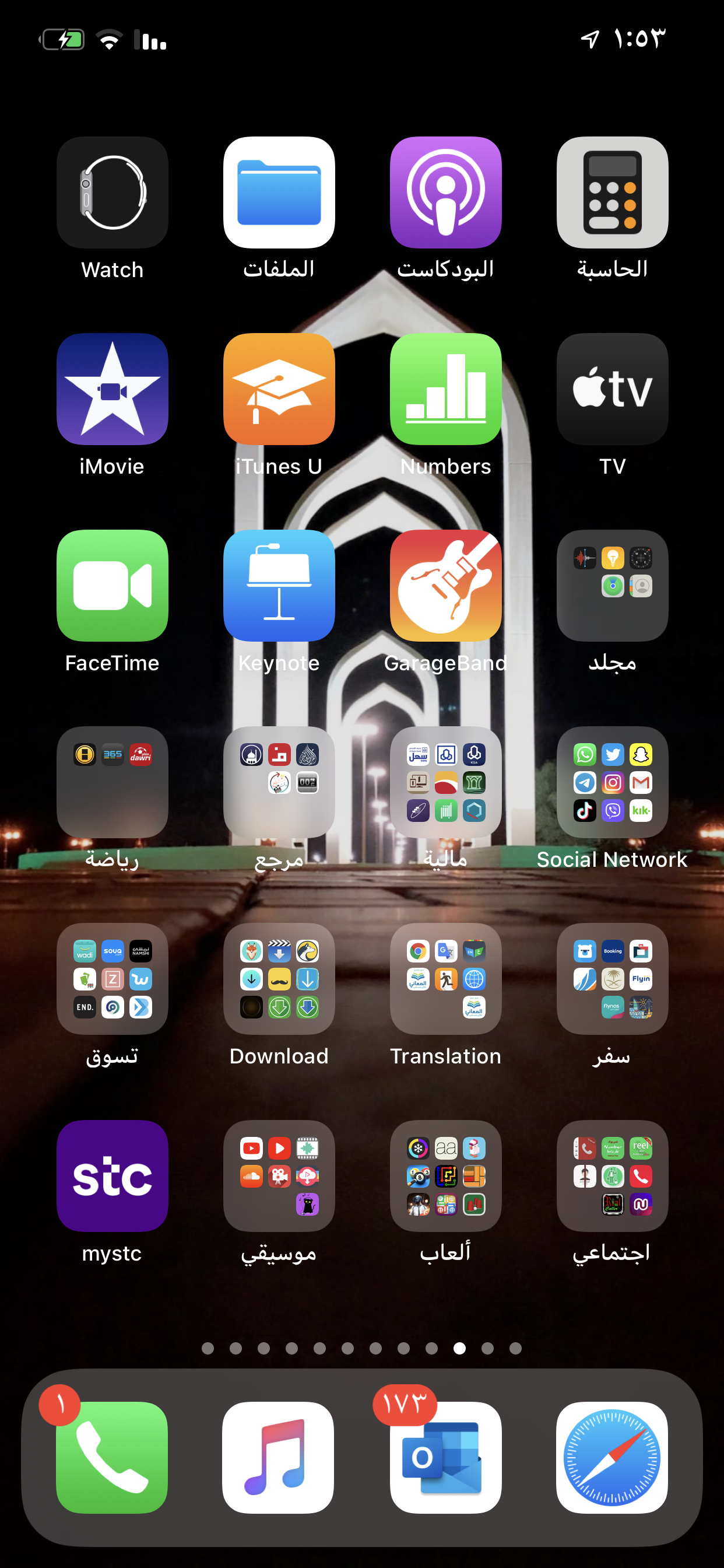
Task: Open iTunes U
Action: click(x=279, y=389)
